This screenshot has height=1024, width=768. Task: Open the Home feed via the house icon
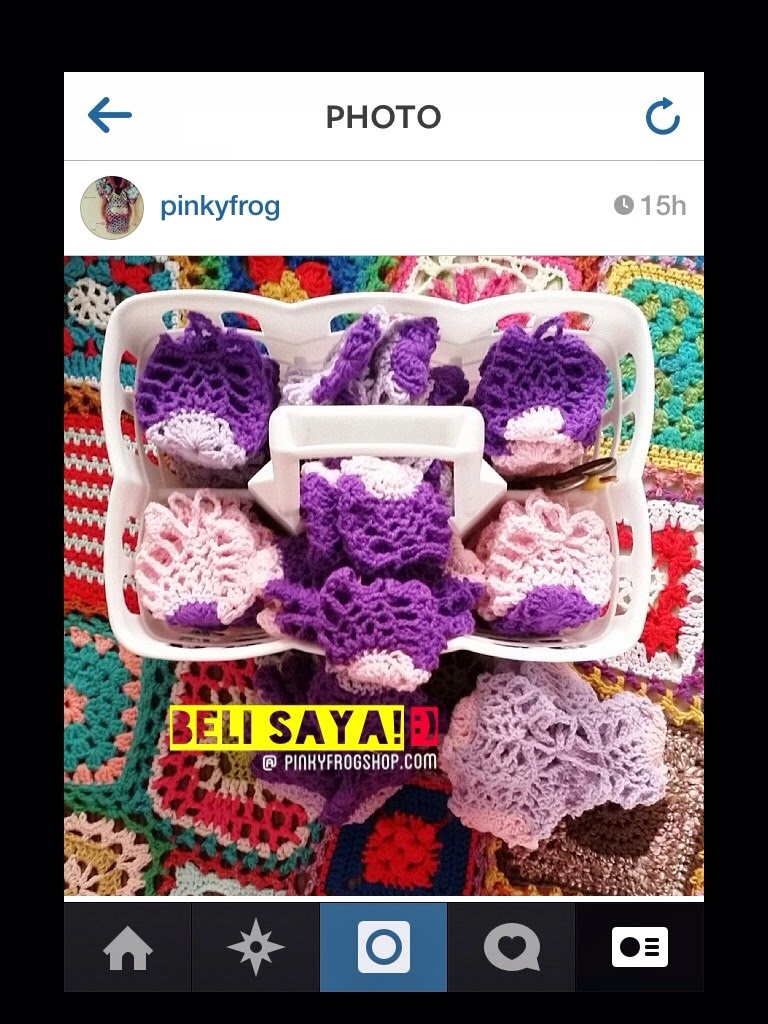[130, 946]
